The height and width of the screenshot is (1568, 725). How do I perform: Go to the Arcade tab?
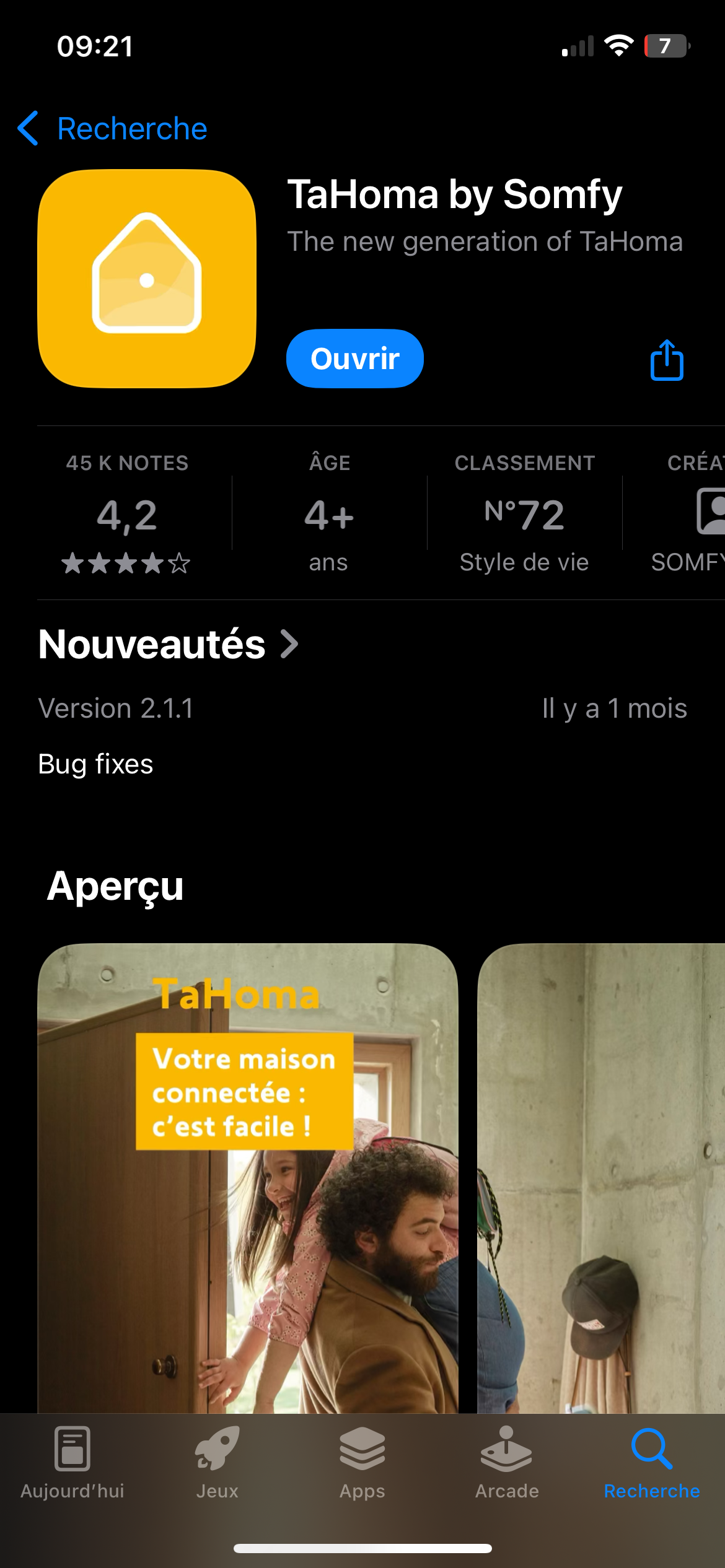pyautogui.click(x=507, y=1463)
